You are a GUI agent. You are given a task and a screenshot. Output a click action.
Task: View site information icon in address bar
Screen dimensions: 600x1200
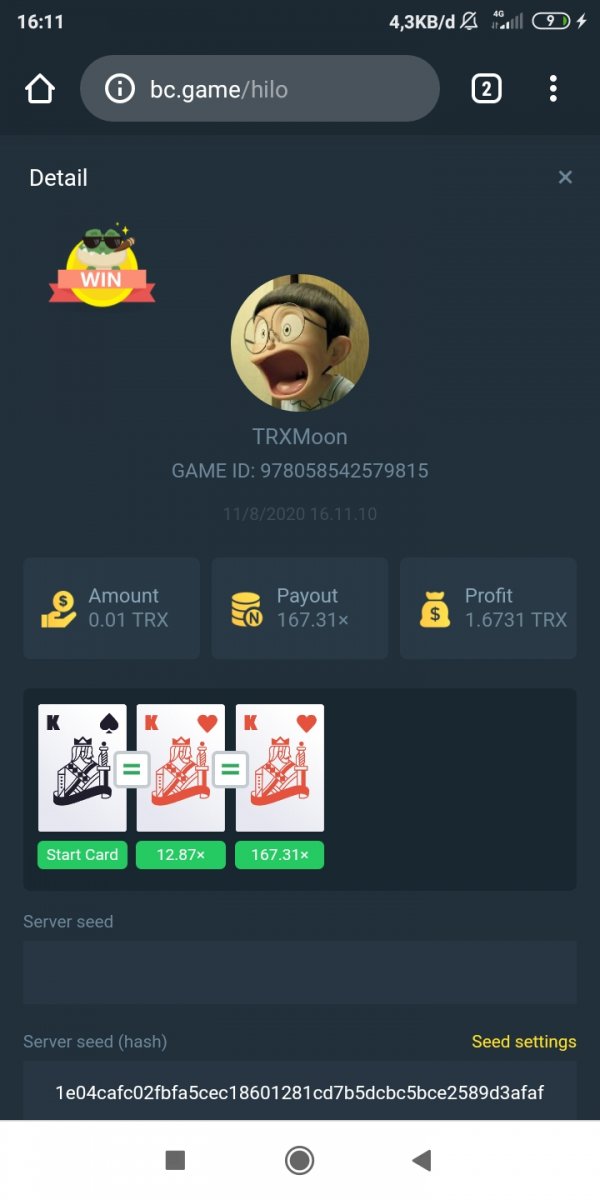(120, 89)
